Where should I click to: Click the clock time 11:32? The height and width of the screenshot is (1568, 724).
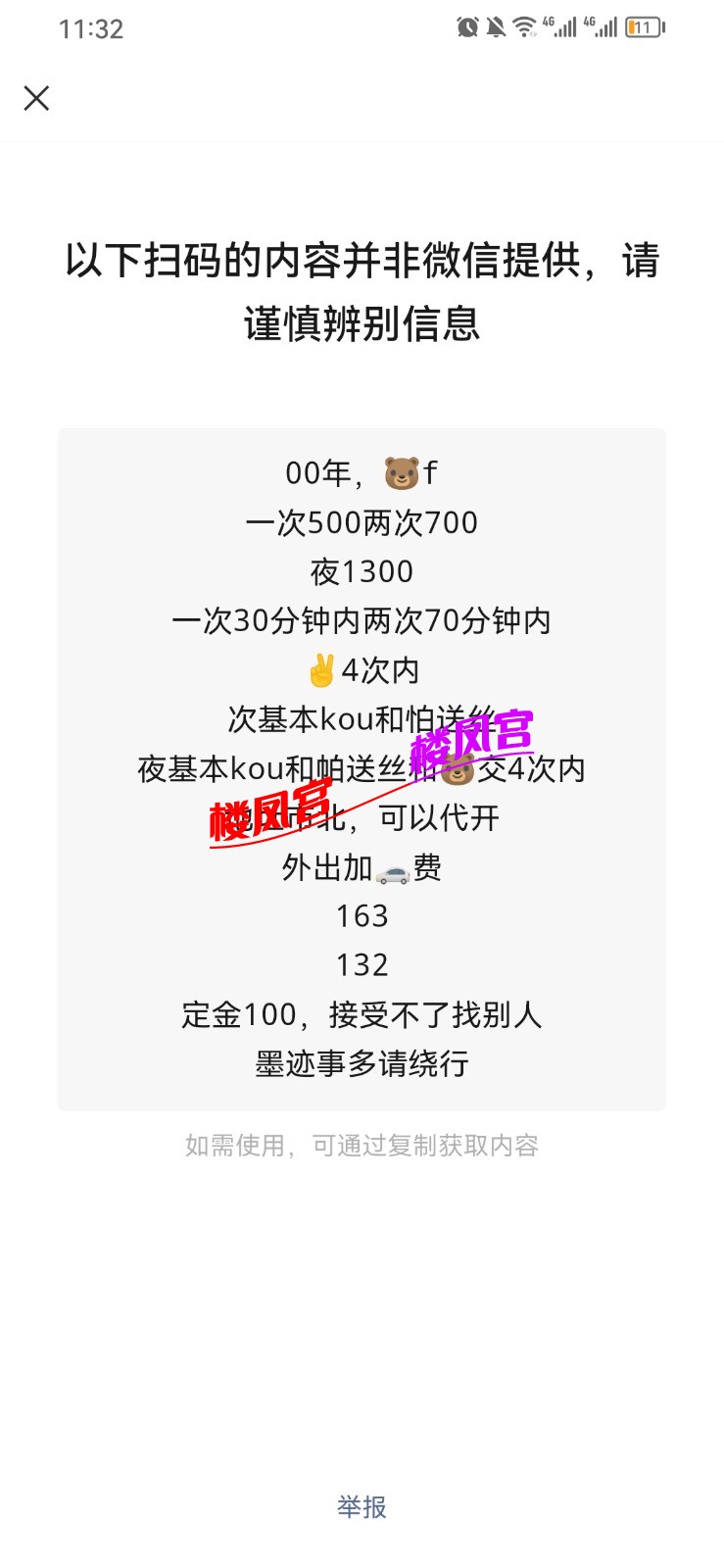pyautogui.click(x=92, y=29)
